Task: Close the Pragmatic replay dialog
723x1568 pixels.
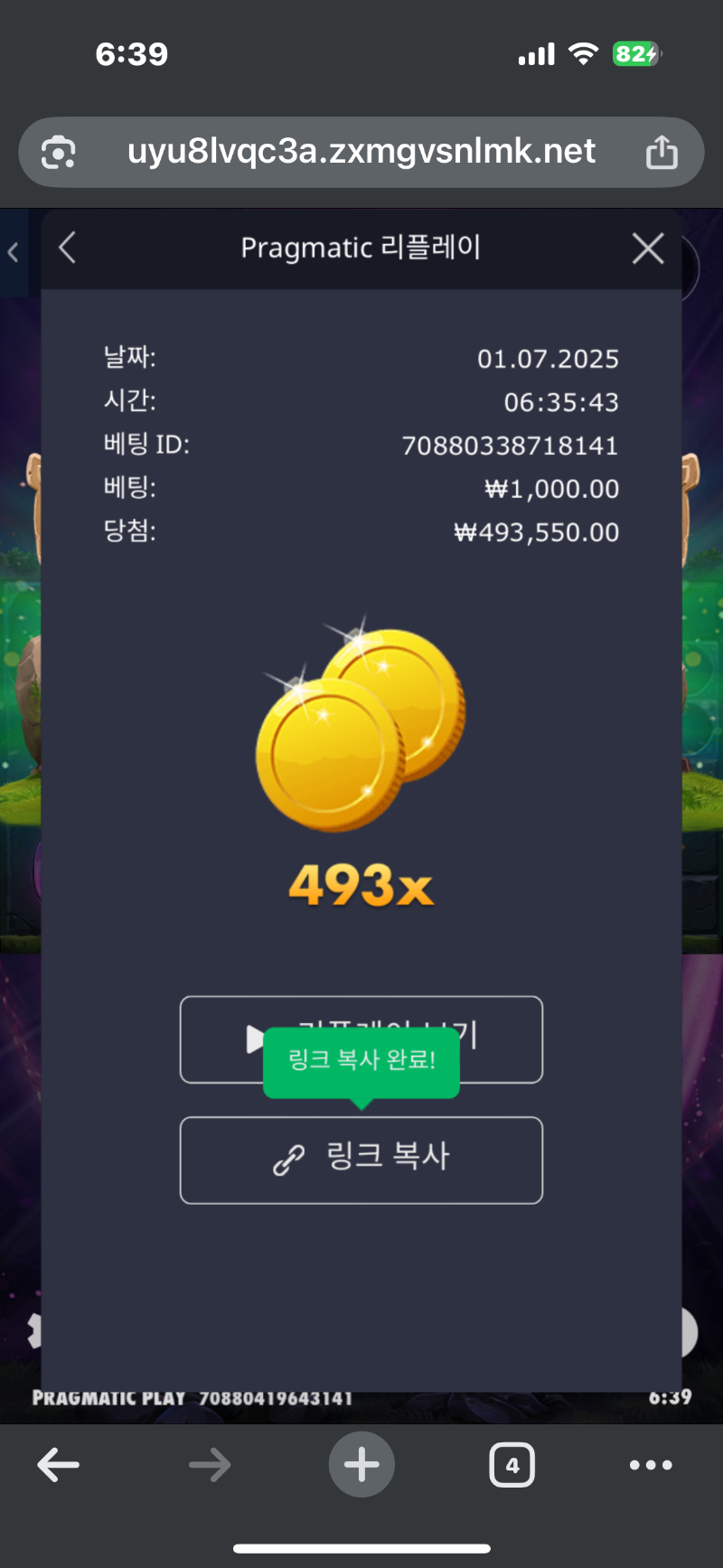Action: (x=648, y=249)
